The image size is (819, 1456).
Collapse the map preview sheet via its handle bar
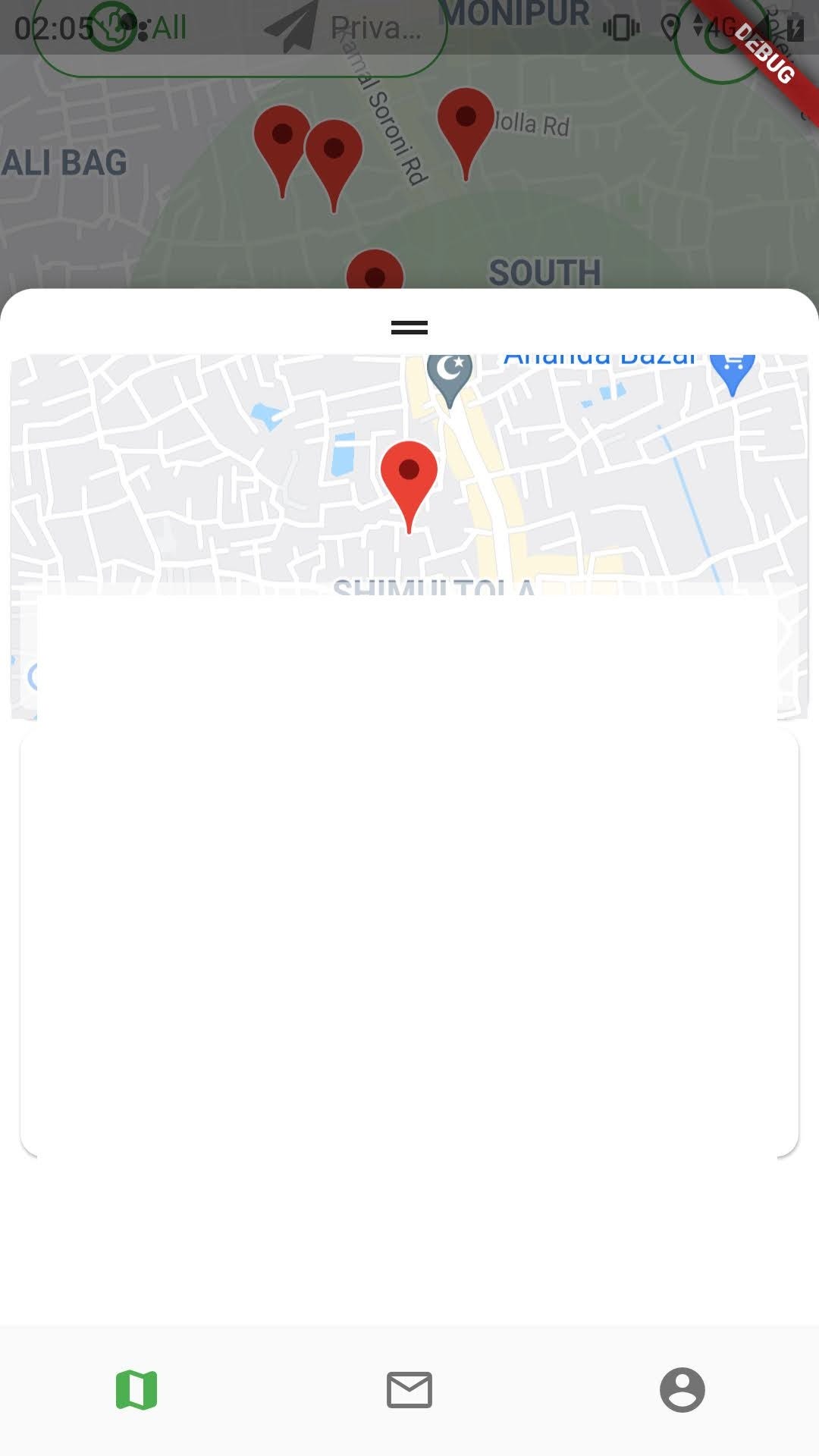point(409,327)
